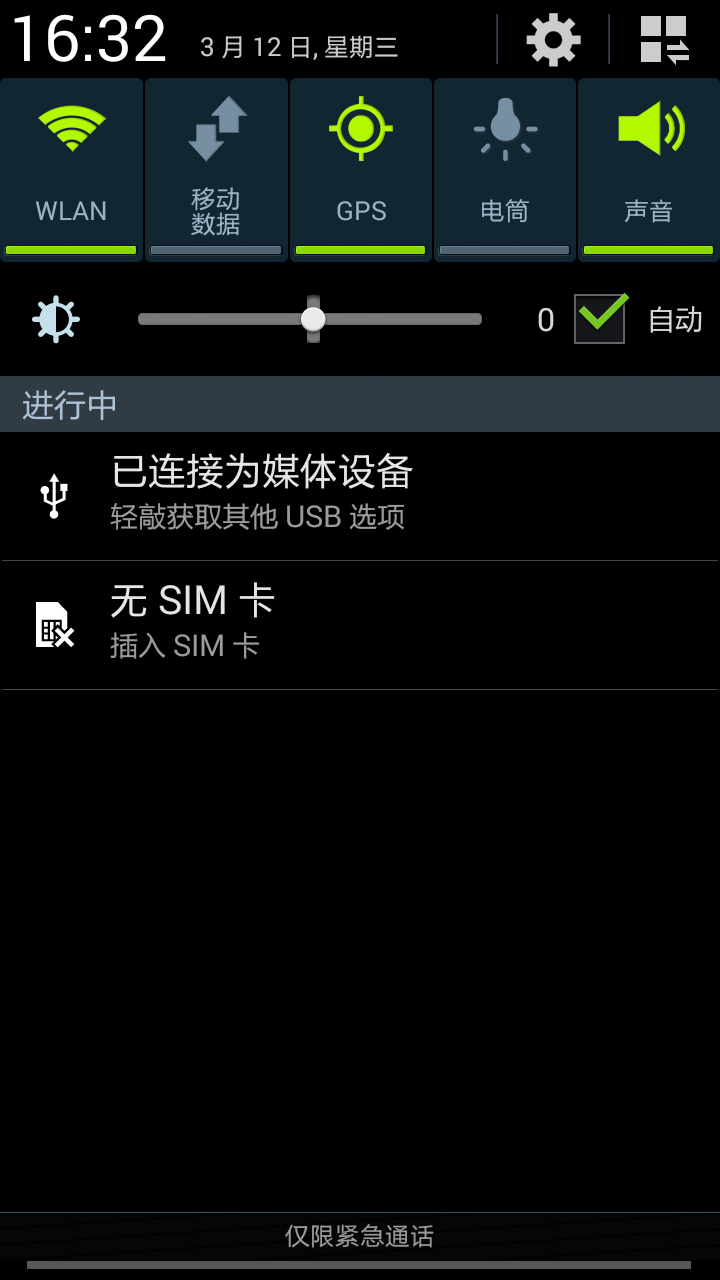Expand the full quick settings grid
This screenshot has width=720, height=1280.
tap(665, 40)
